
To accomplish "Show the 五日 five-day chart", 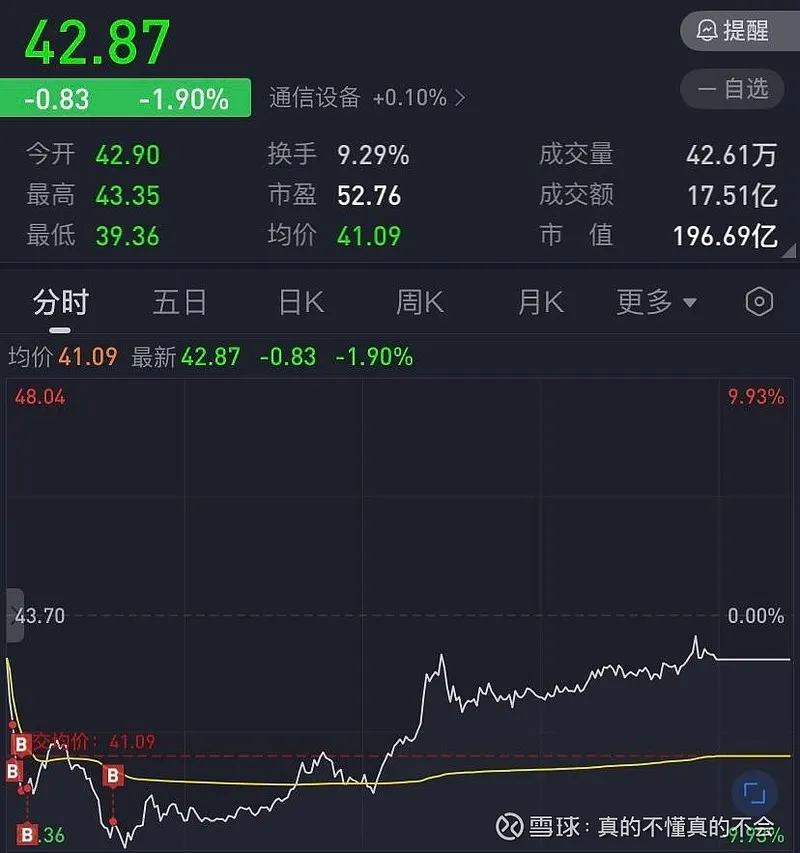I will click(180, 302).
